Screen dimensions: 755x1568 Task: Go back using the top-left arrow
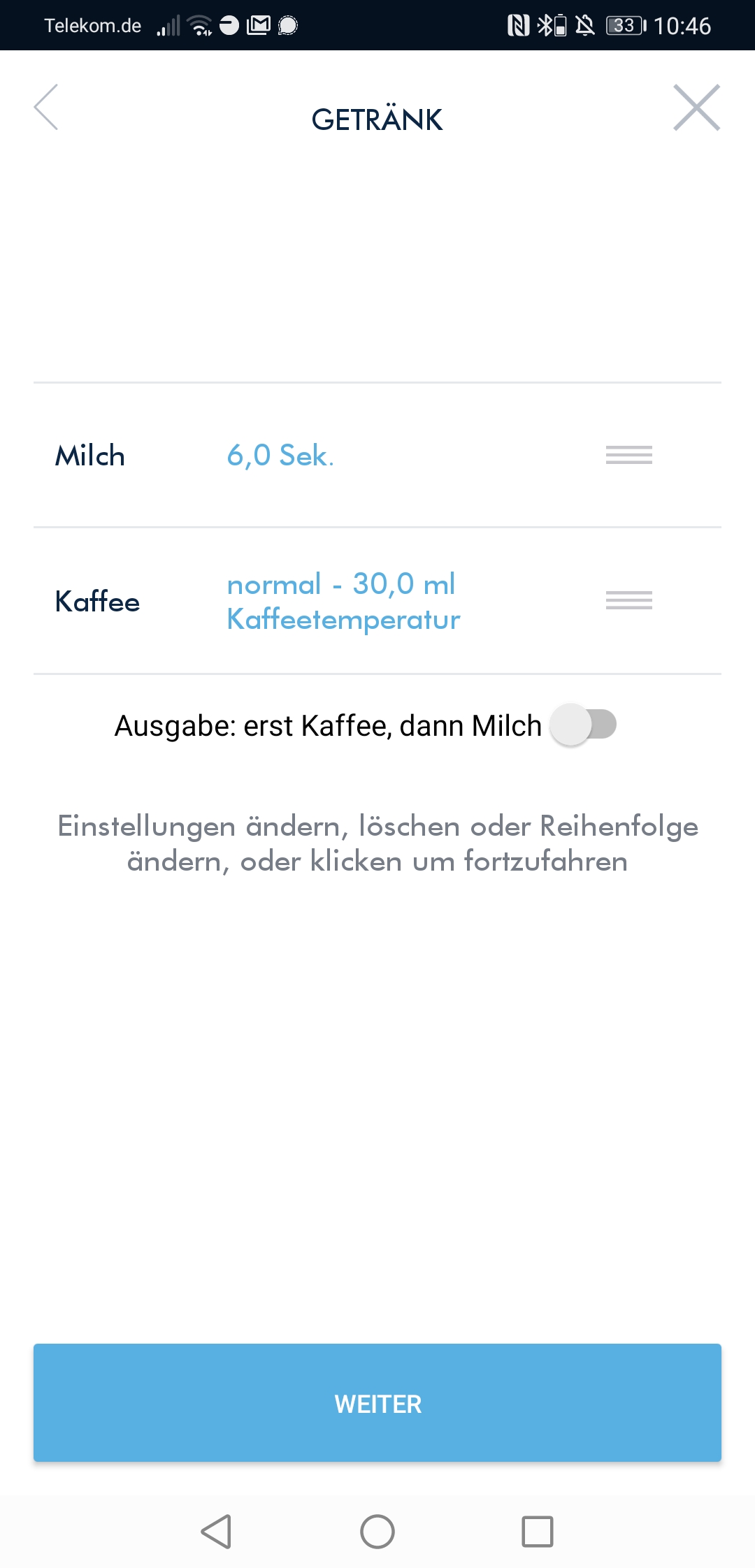point(46,108)
